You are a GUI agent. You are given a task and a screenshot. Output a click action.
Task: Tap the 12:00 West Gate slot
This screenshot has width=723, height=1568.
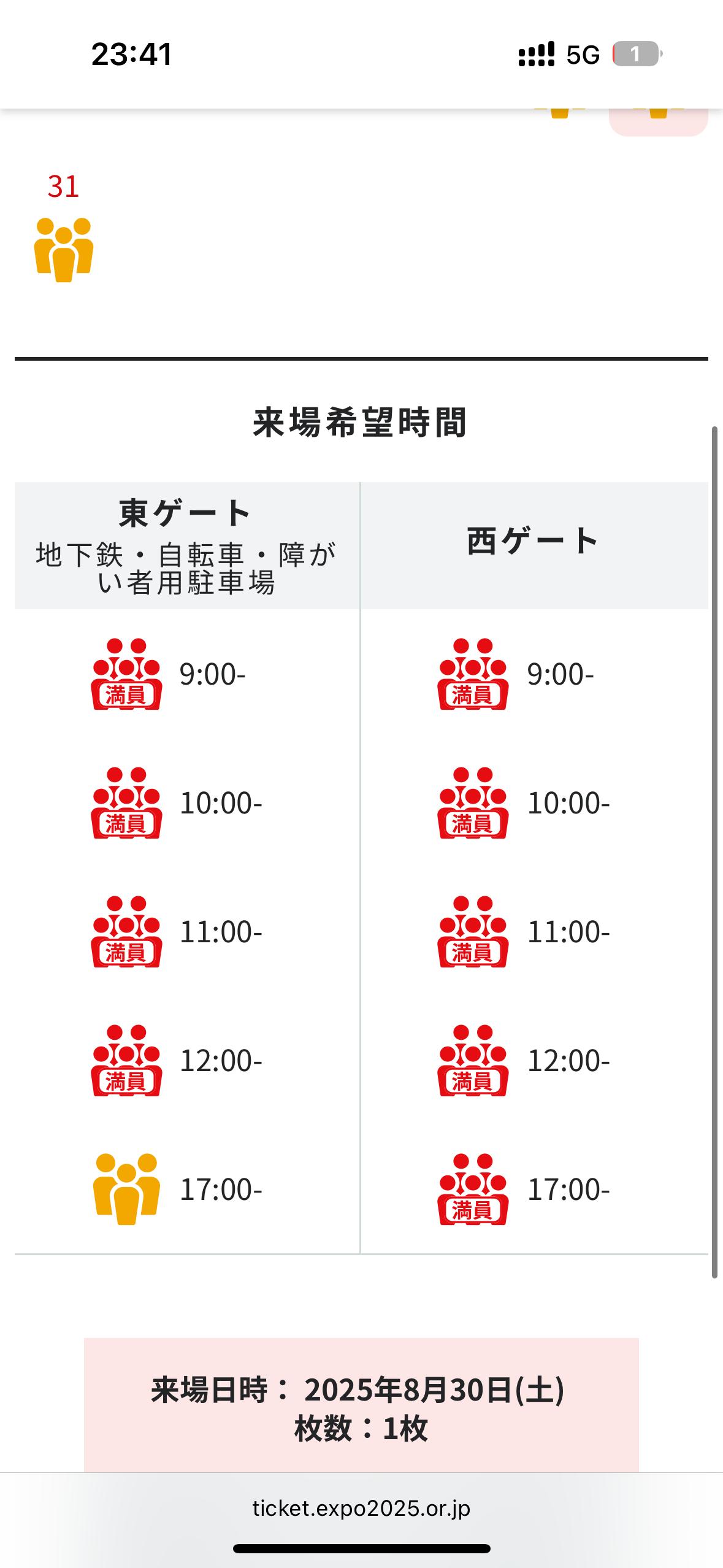point(524,1060)
